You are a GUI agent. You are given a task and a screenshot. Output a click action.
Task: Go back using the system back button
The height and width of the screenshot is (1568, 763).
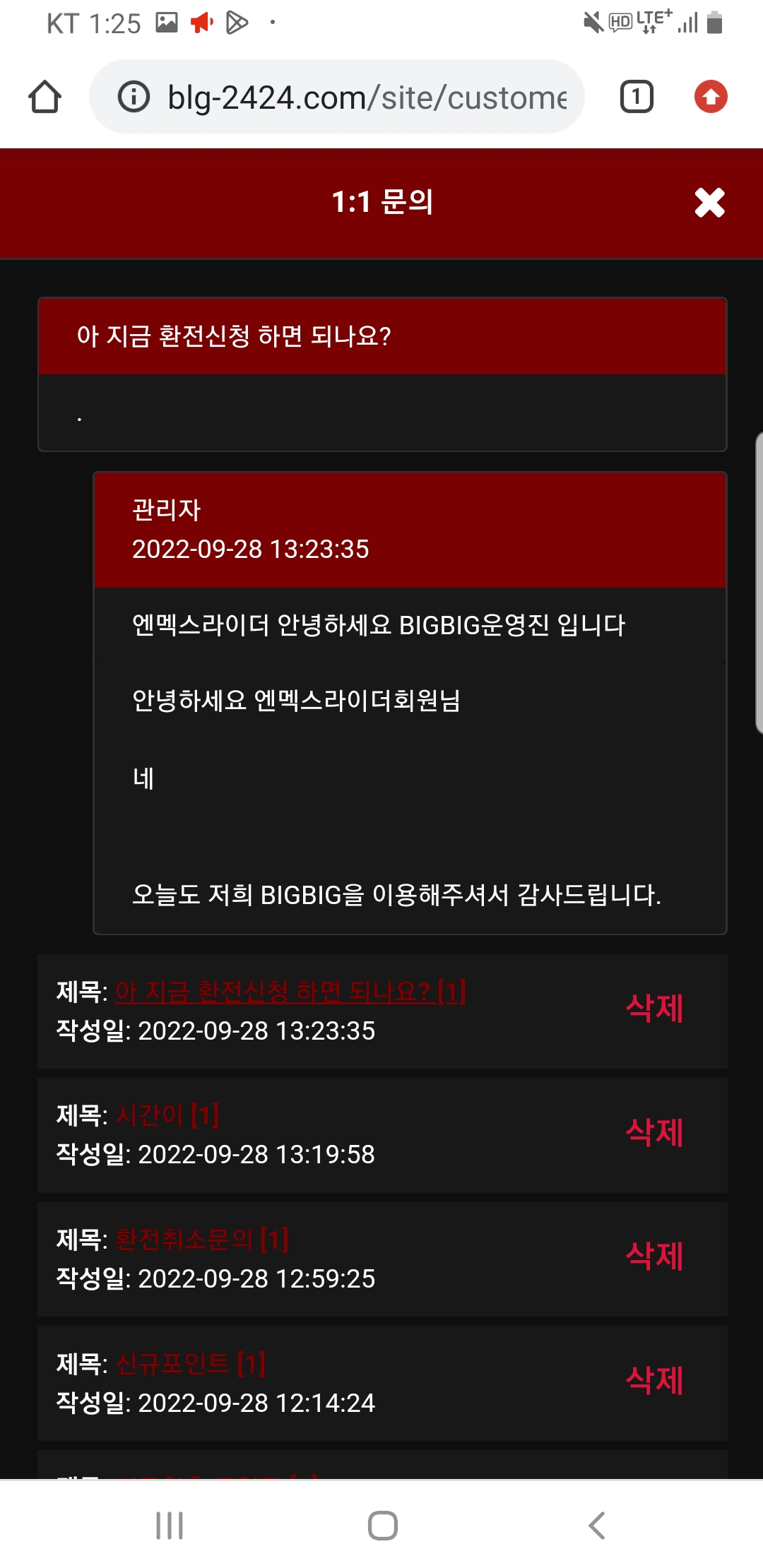point(597,1526)
